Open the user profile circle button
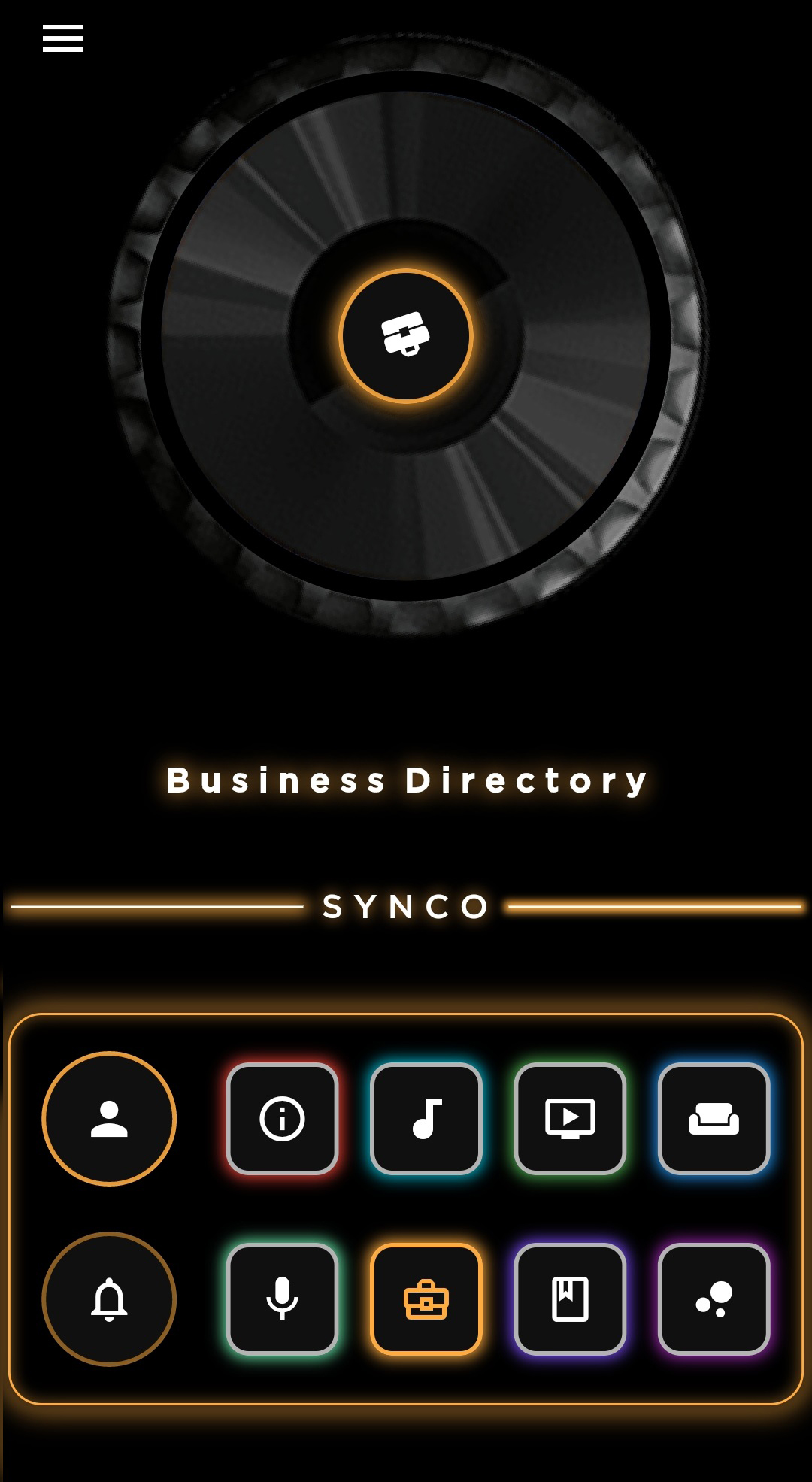The image size is (812, 1482). tap(109, 1119)
